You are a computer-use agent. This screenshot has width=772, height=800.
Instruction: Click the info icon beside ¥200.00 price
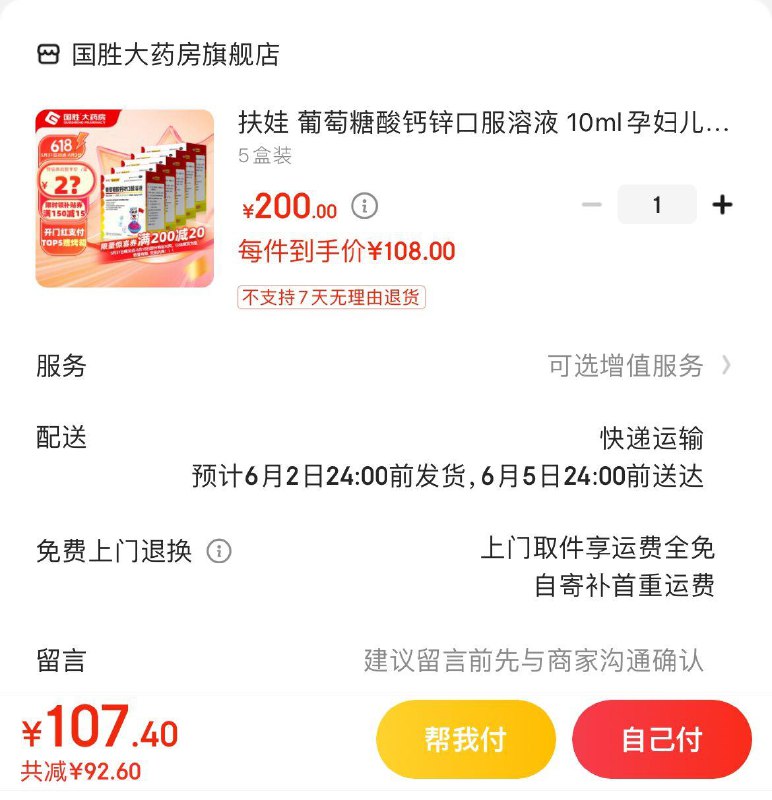[365, 206]
